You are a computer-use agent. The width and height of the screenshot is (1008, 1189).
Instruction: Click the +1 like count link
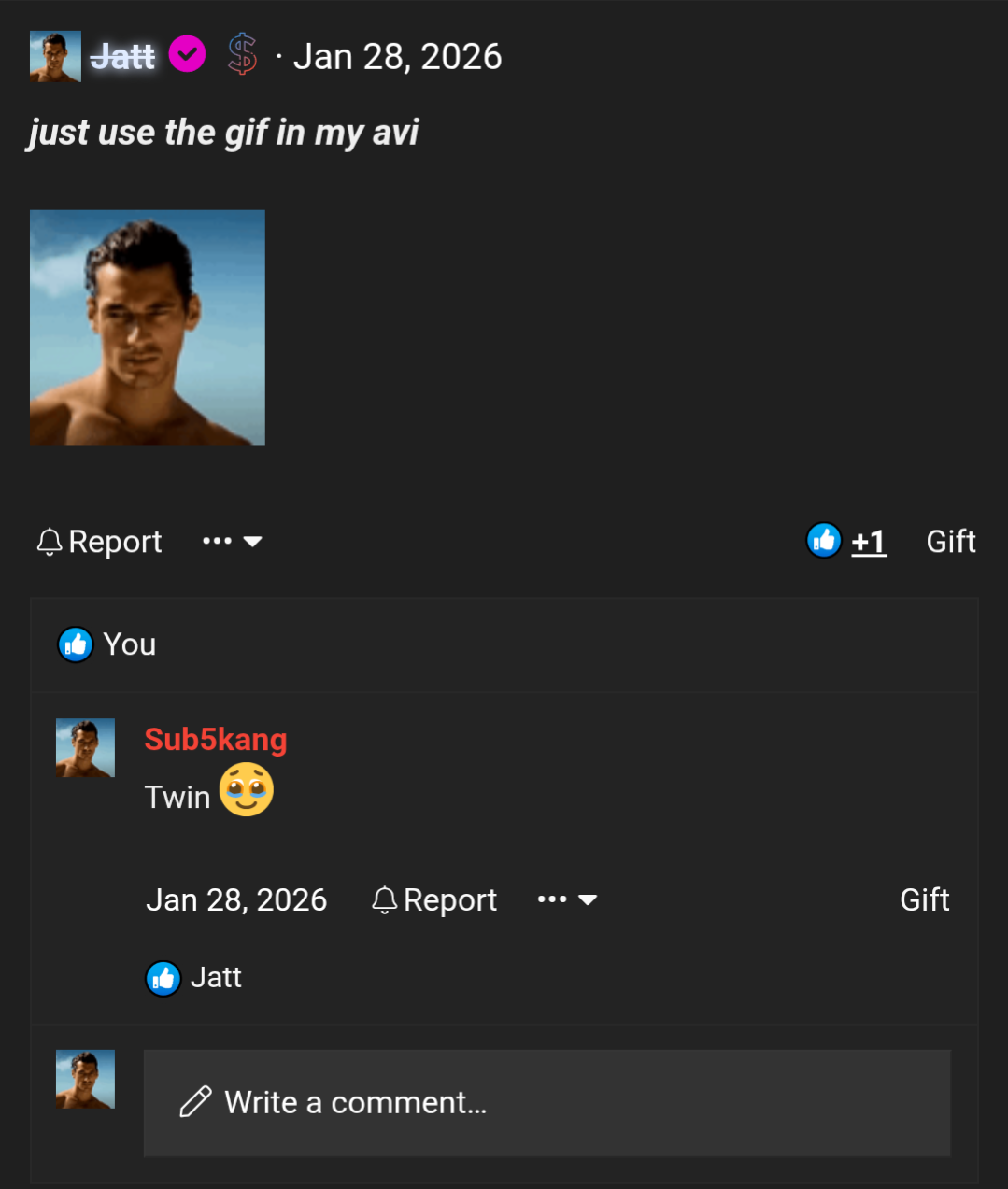click(868, 541)
